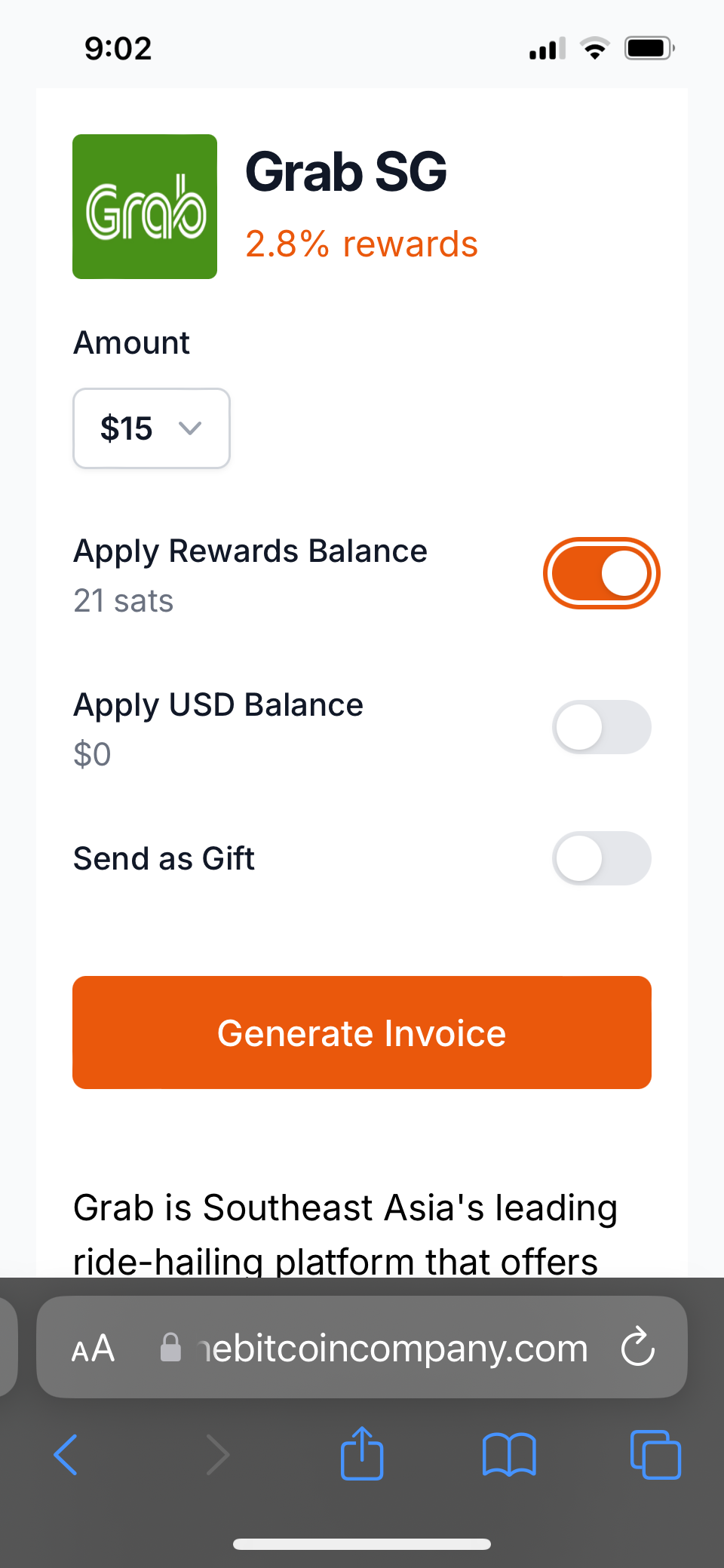Enable Apply USD Balance
The height and width of the screenshot is (1568, 724).
601,727
